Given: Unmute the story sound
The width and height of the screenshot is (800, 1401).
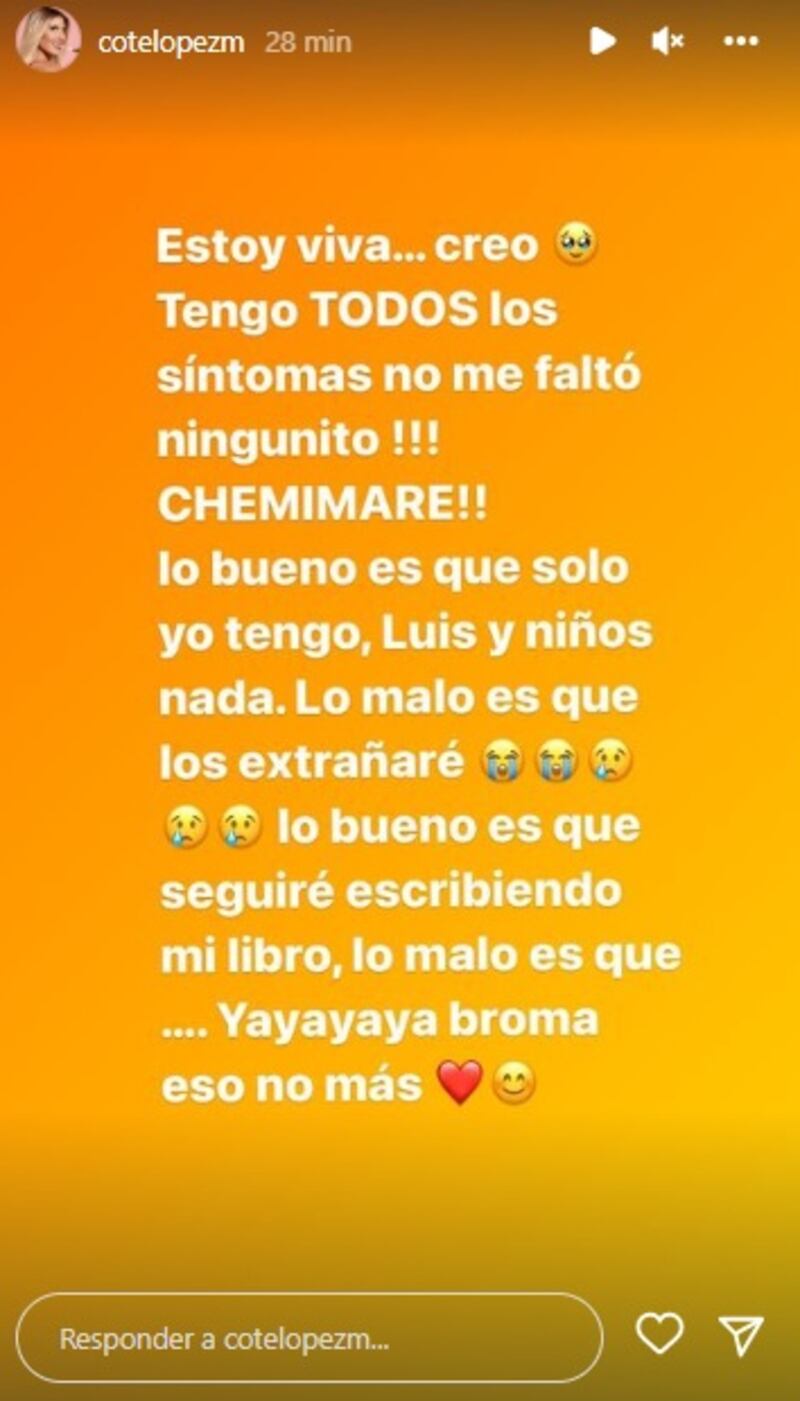Looking at the screenshot, I should 667,41.
